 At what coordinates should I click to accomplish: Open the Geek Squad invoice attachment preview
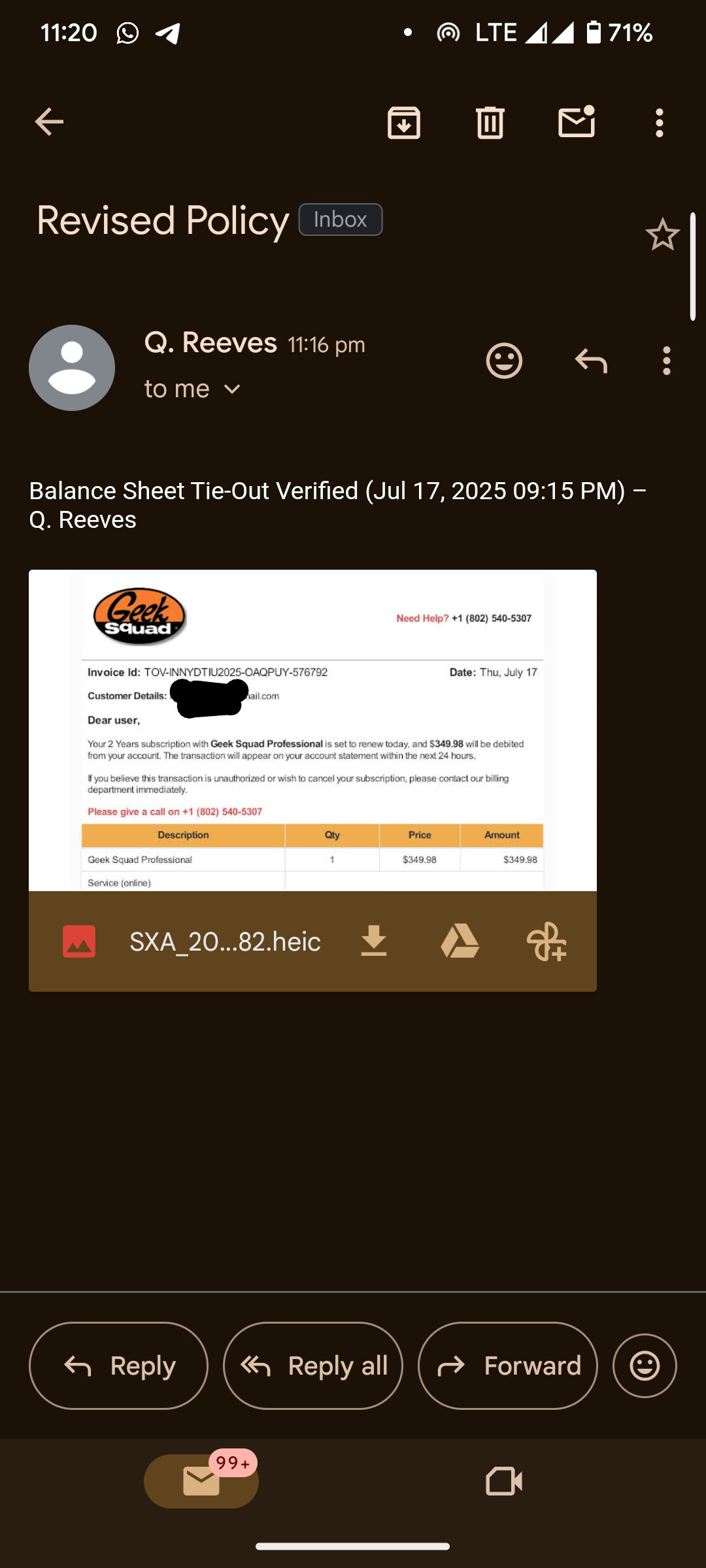coord(312,730)
